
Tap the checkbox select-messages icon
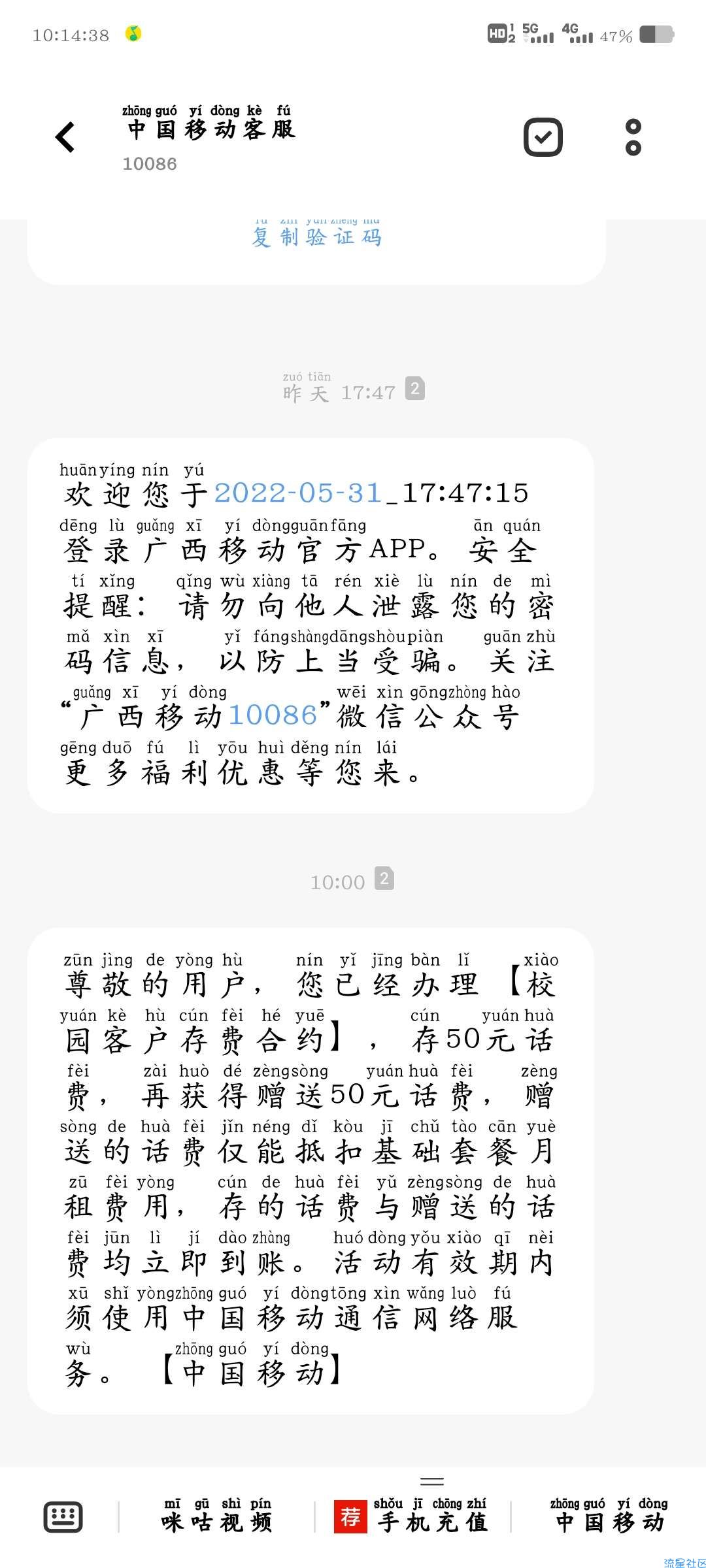543,137
